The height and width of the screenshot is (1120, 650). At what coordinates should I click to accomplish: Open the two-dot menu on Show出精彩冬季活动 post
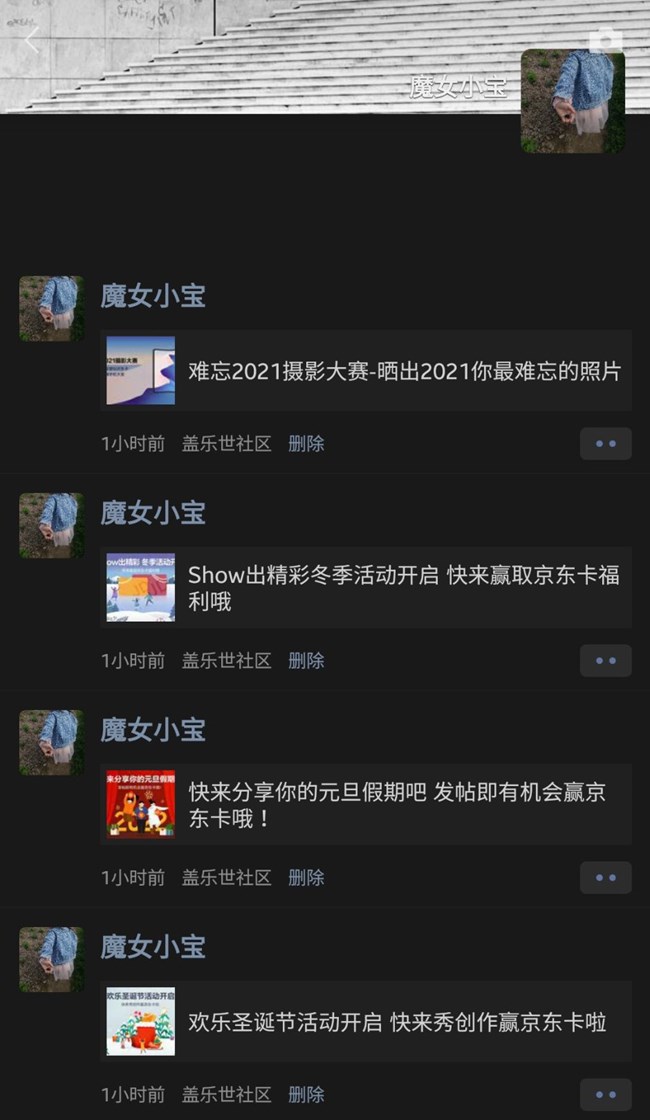point(606,661)
